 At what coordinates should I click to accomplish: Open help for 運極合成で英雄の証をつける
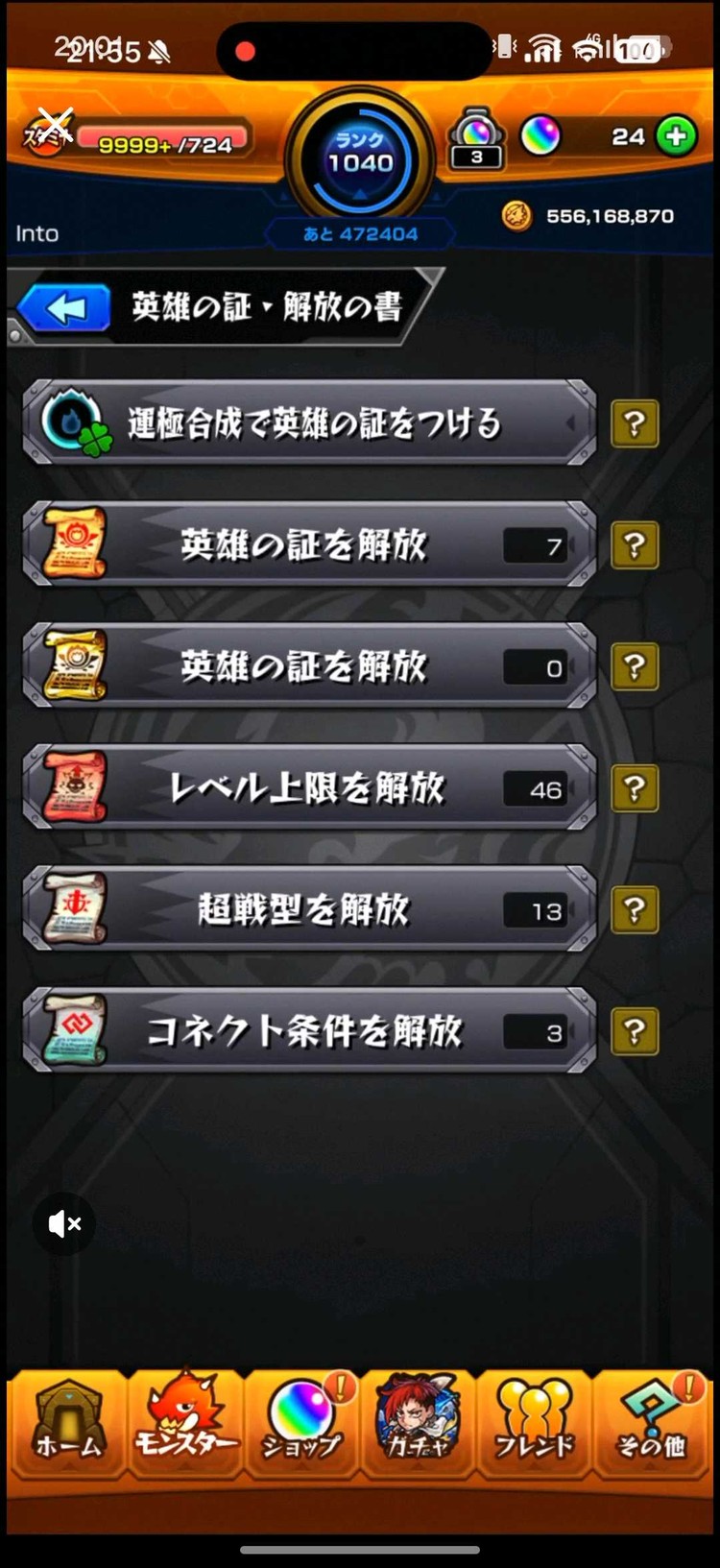pos(635,422)
